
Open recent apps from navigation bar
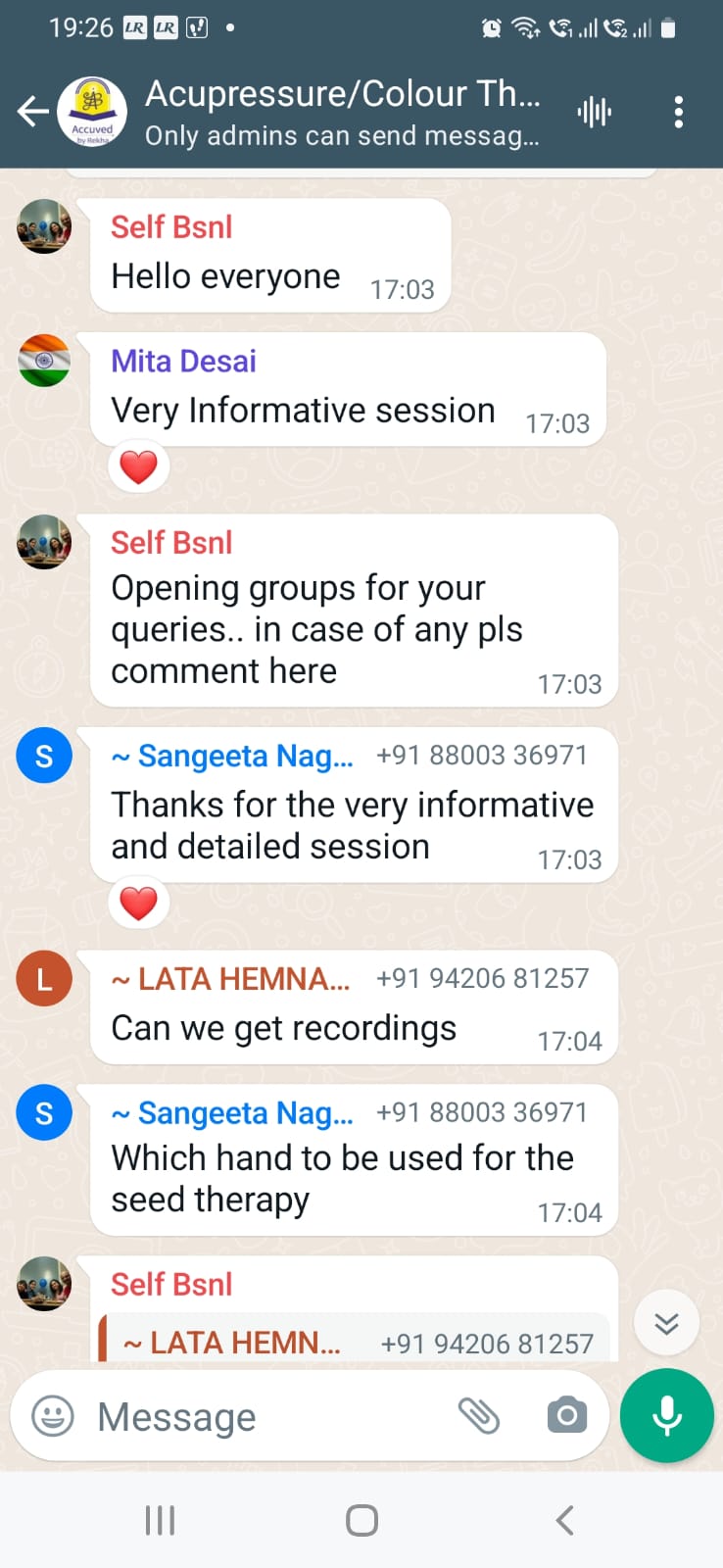point(160,1520)
